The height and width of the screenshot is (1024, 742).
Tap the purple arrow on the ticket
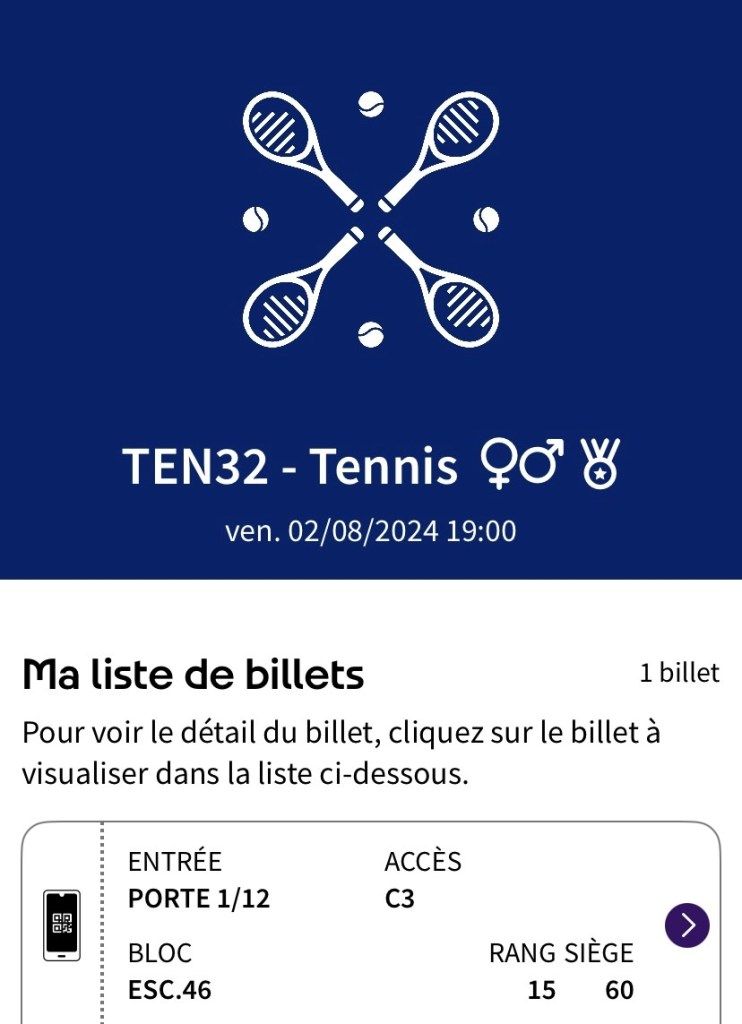tap(687, 925)
